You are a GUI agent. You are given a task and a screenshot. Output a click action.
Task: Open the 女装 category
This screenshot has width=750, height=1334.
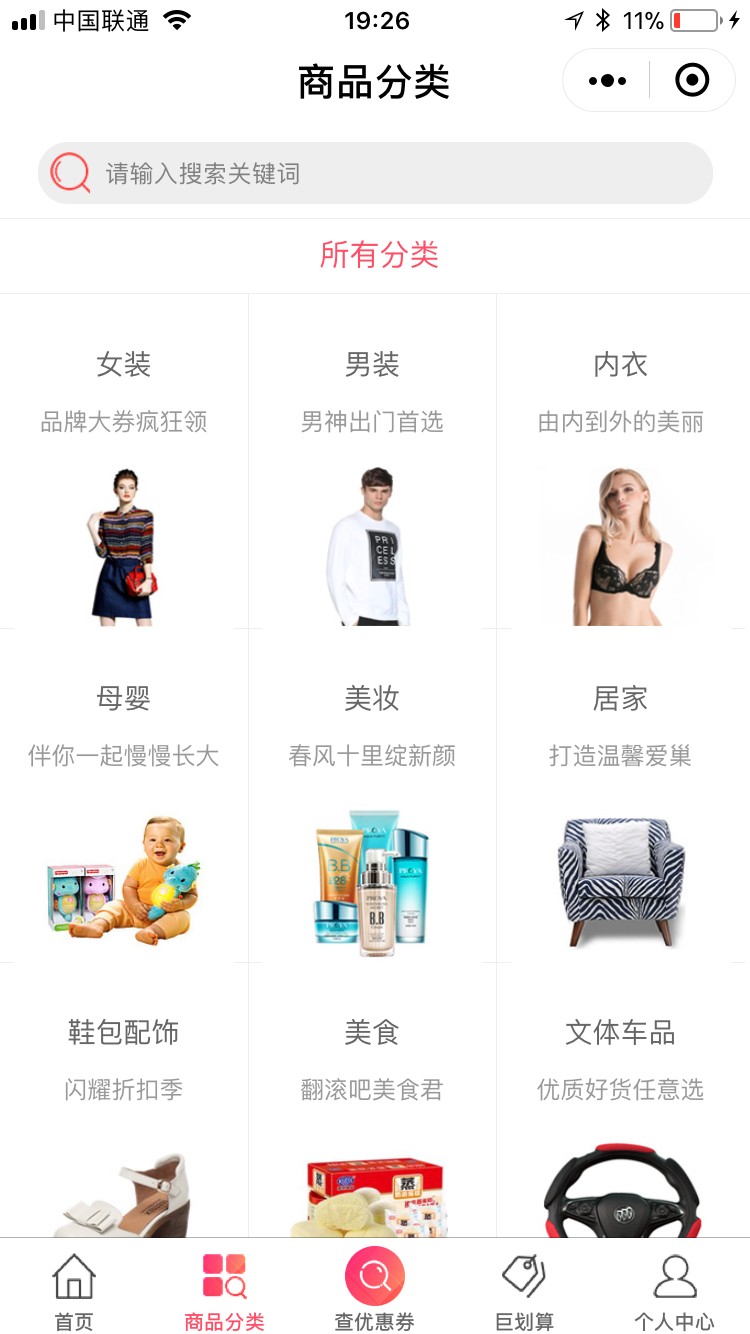pos(124,462)
